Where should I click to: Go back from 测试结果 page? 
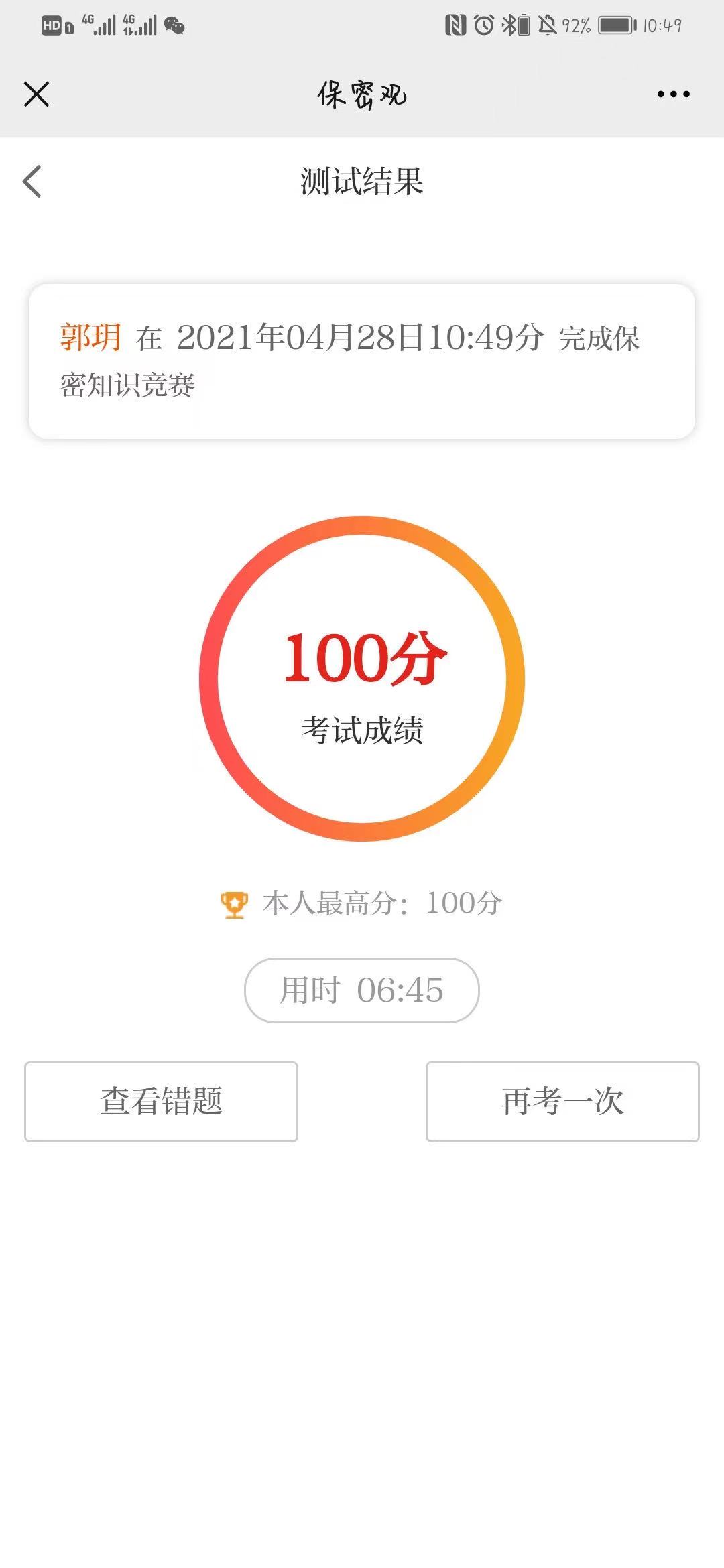[32, 182]
